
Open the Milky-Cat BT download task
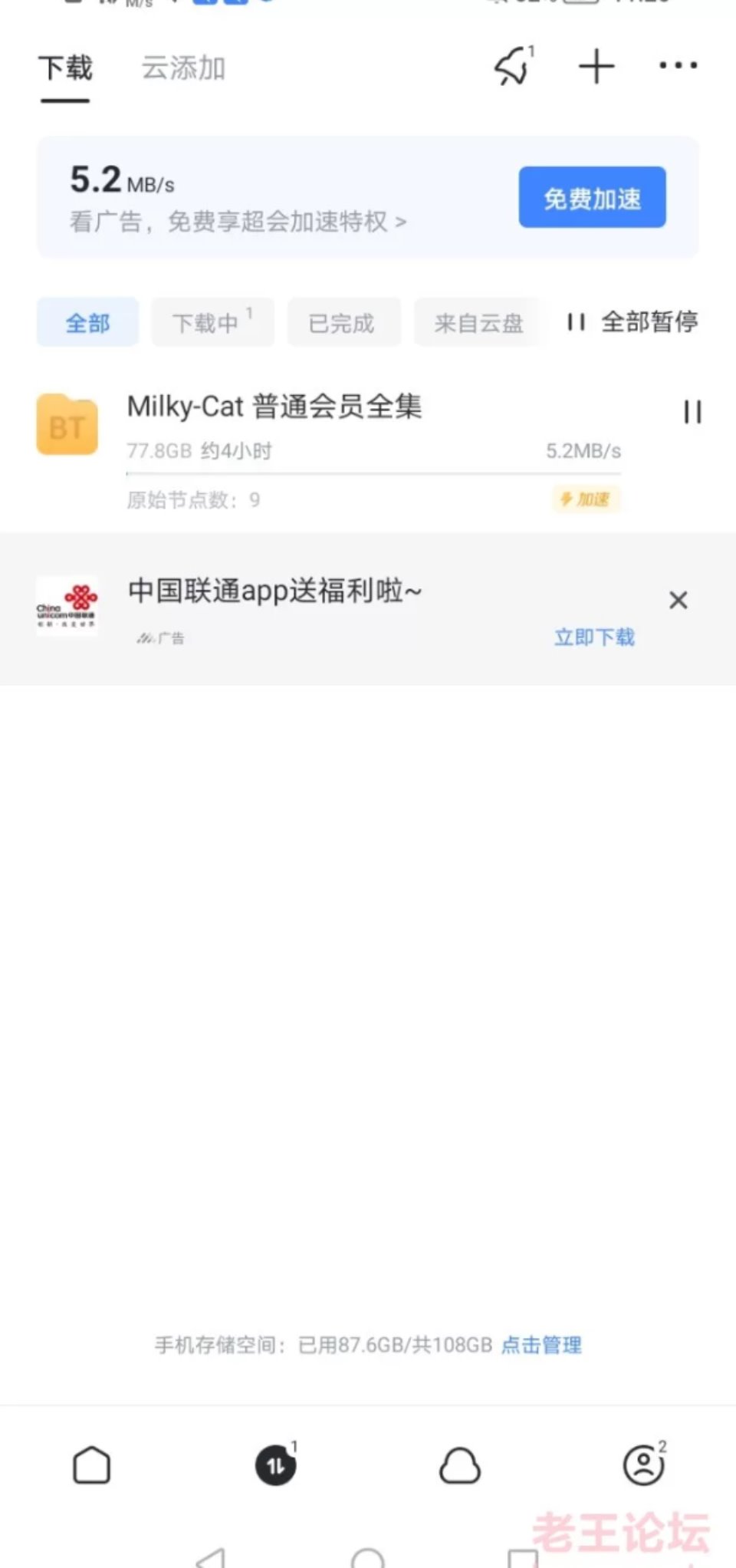274,407
